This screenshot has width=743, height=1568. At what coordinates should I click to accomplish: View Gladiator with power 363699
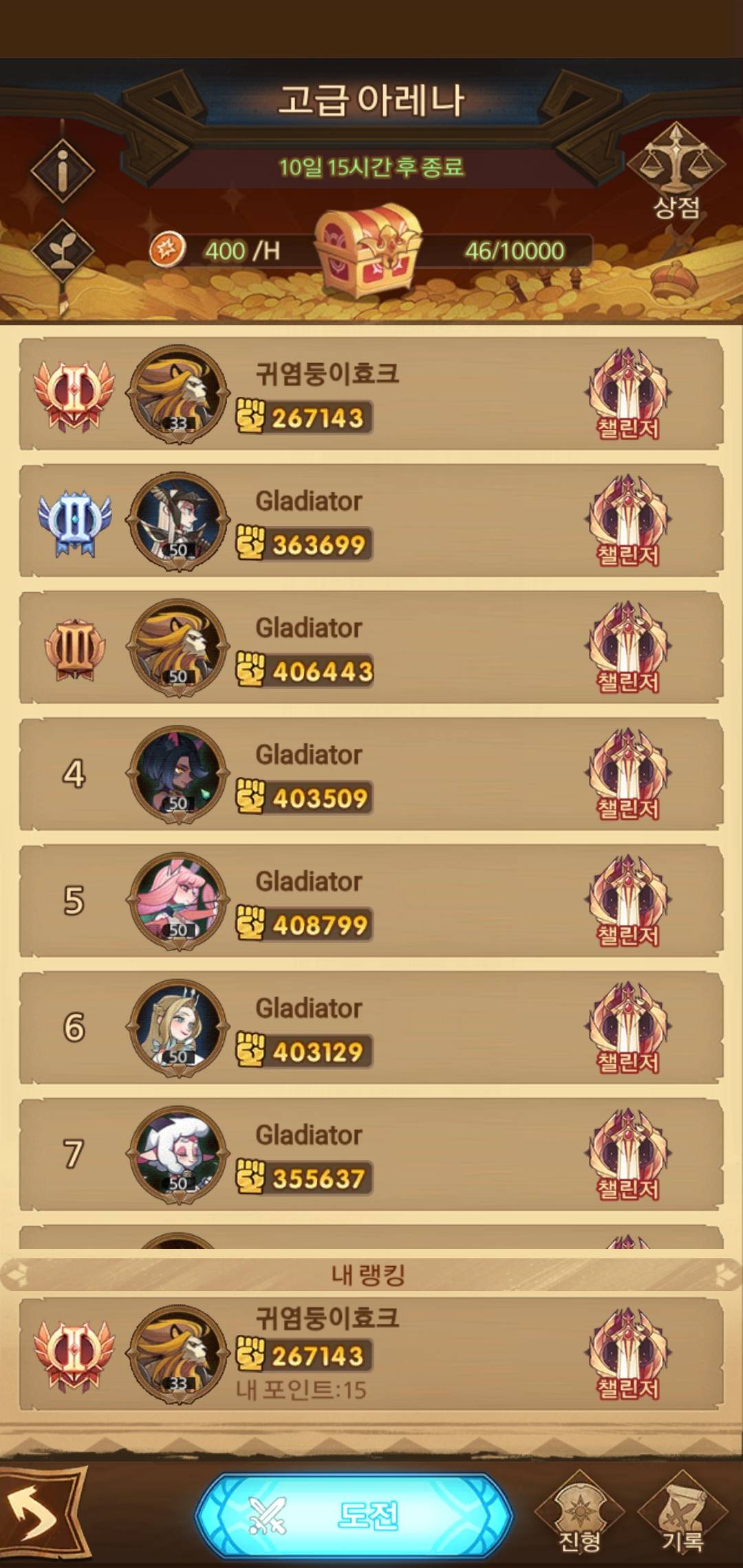(x=371, y=521)
